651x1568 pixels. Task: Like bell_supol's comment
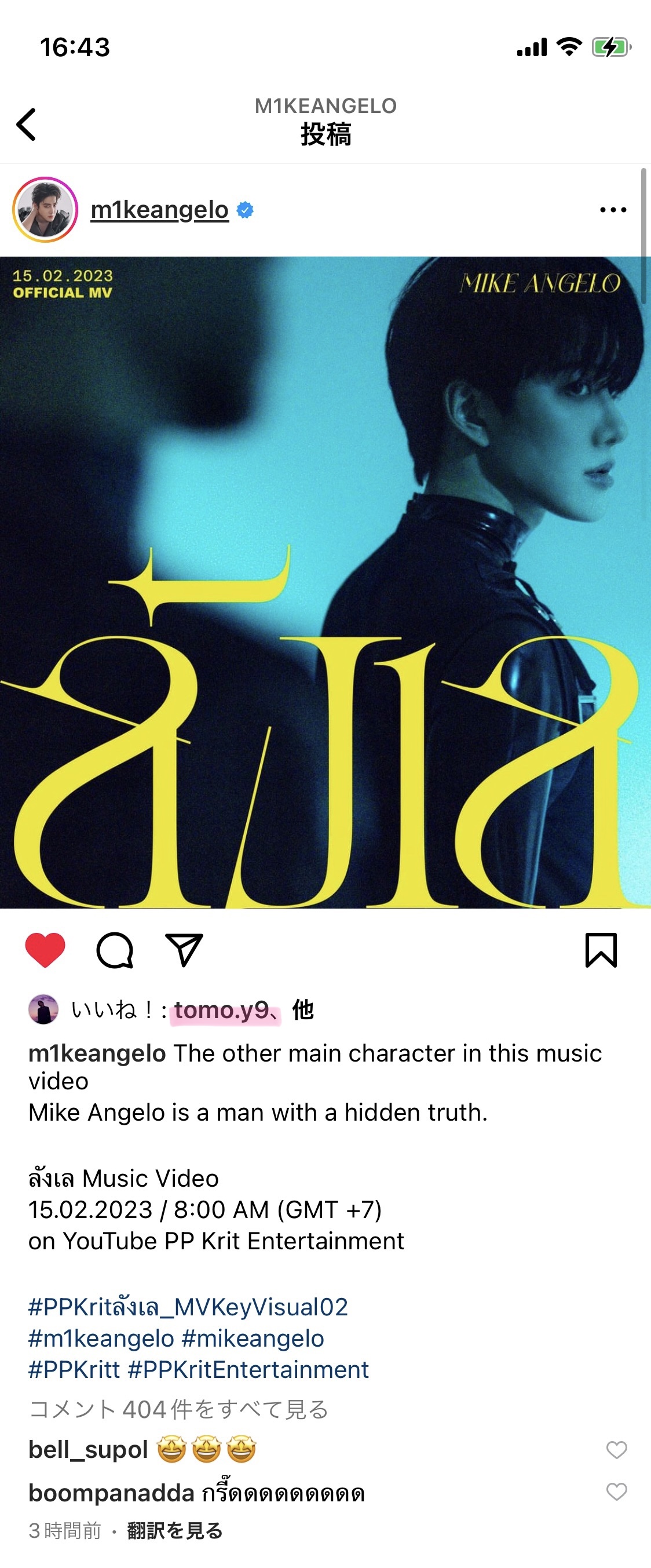tap(616, 1450)
